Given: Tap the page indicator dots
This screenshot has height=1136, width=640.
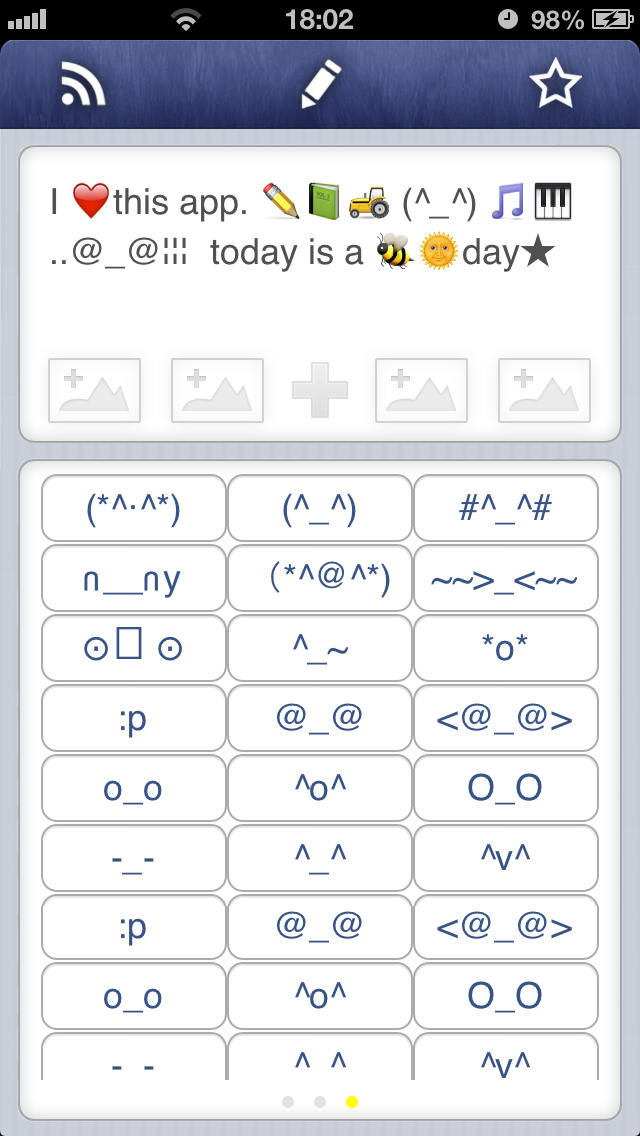Looking at the screenshot, I should pyautogui.click(x=320, y=1102).
